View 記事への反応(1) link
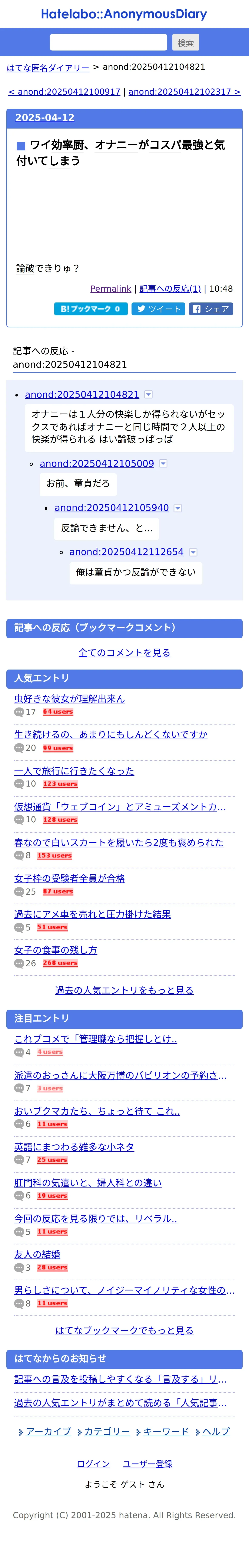 170,289
